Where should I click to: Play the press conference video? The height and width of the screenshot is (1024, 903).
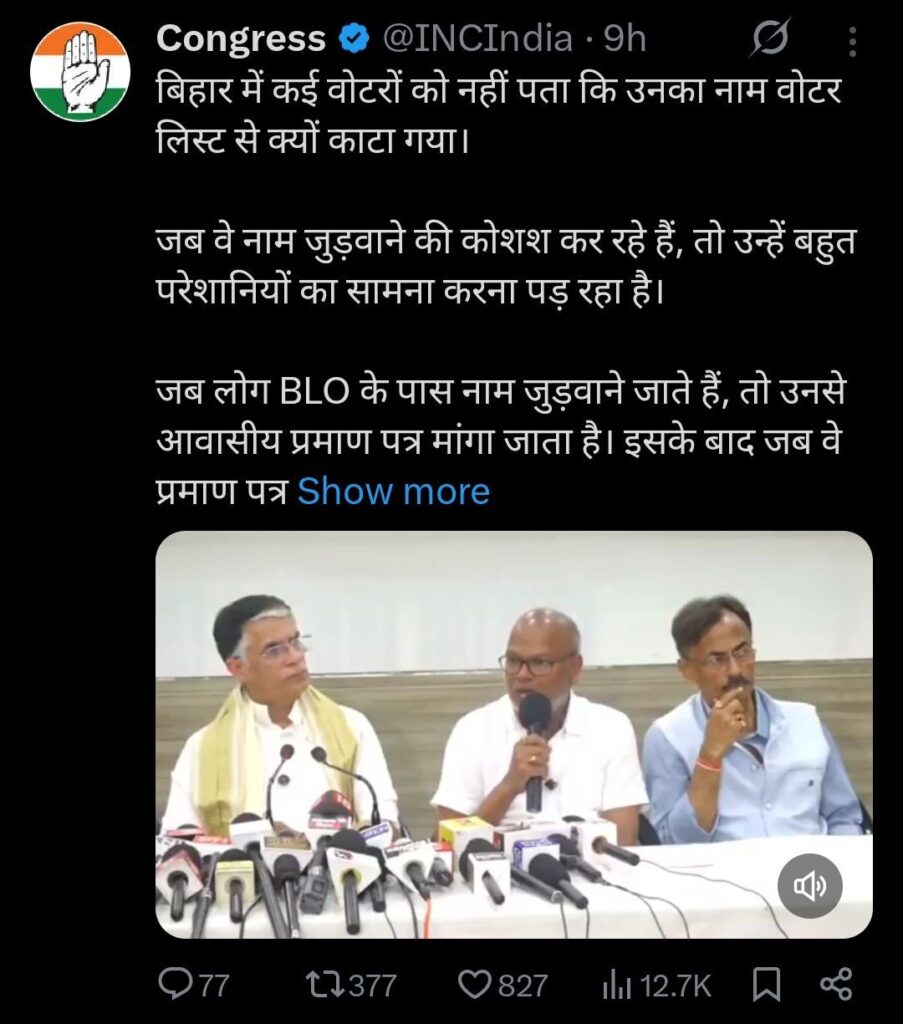pos(514,735)
